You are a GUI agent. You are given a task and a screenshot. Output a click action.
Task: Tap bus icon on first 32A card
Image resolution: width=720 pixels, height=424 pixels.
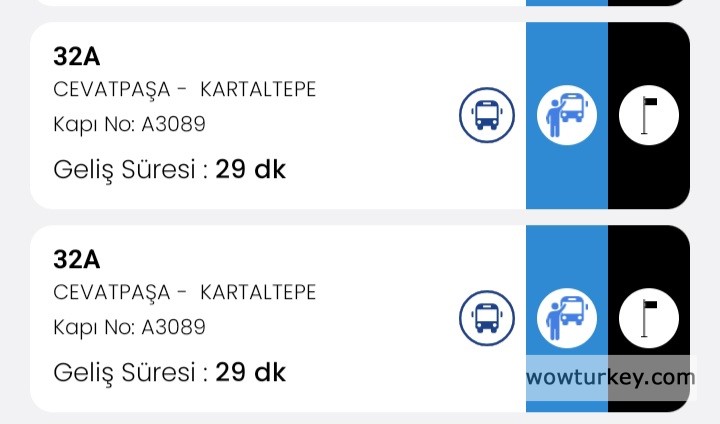coord(487,115)
